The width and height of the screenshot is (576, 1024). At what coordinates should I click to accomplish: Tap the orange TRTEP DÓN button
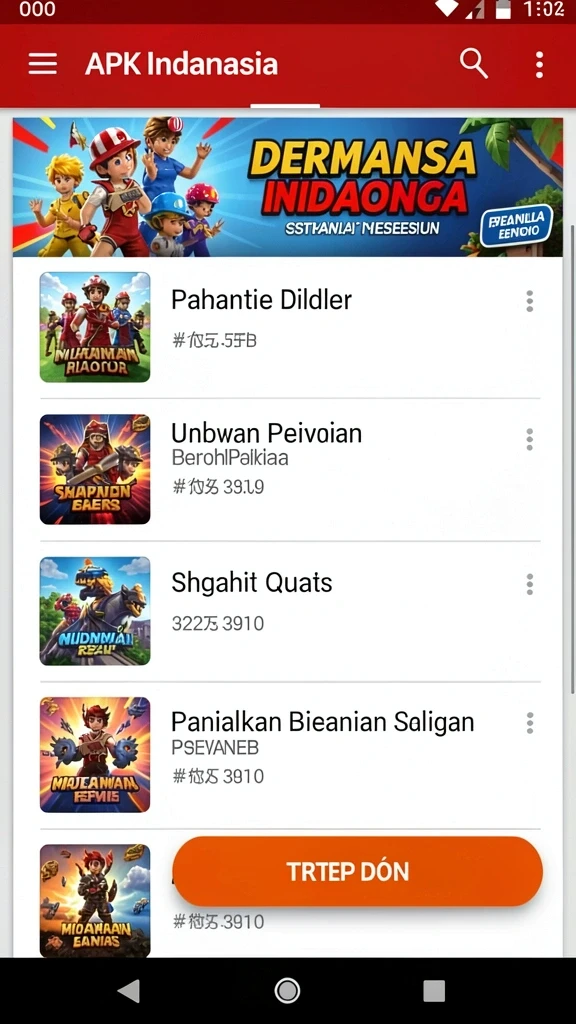tap(358, 871)
